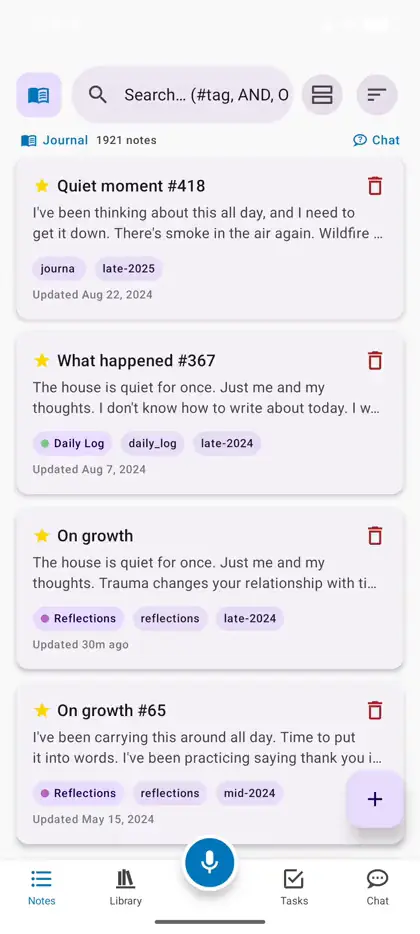Create a new note with plus button

point(375,799)
